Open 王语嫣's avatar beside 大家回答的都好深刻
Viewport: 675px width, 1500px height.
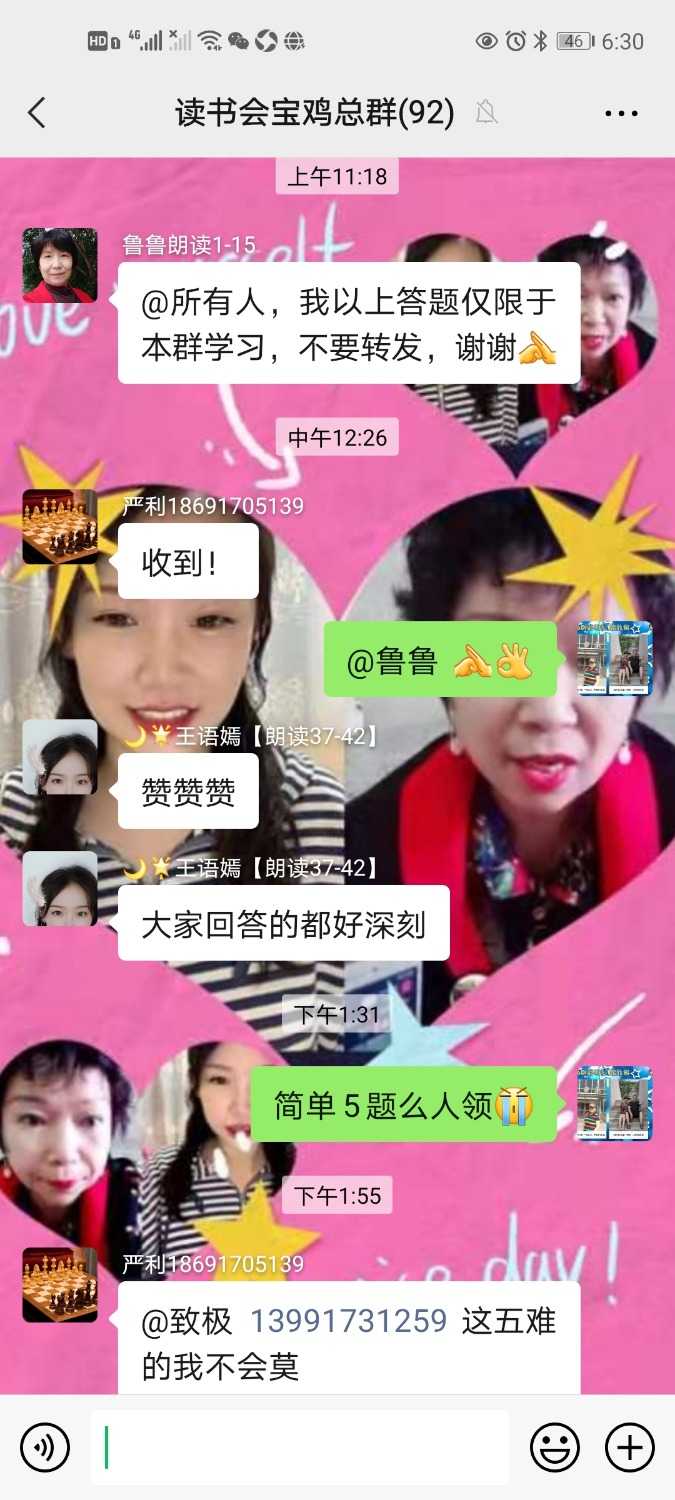tap(60, 889)
